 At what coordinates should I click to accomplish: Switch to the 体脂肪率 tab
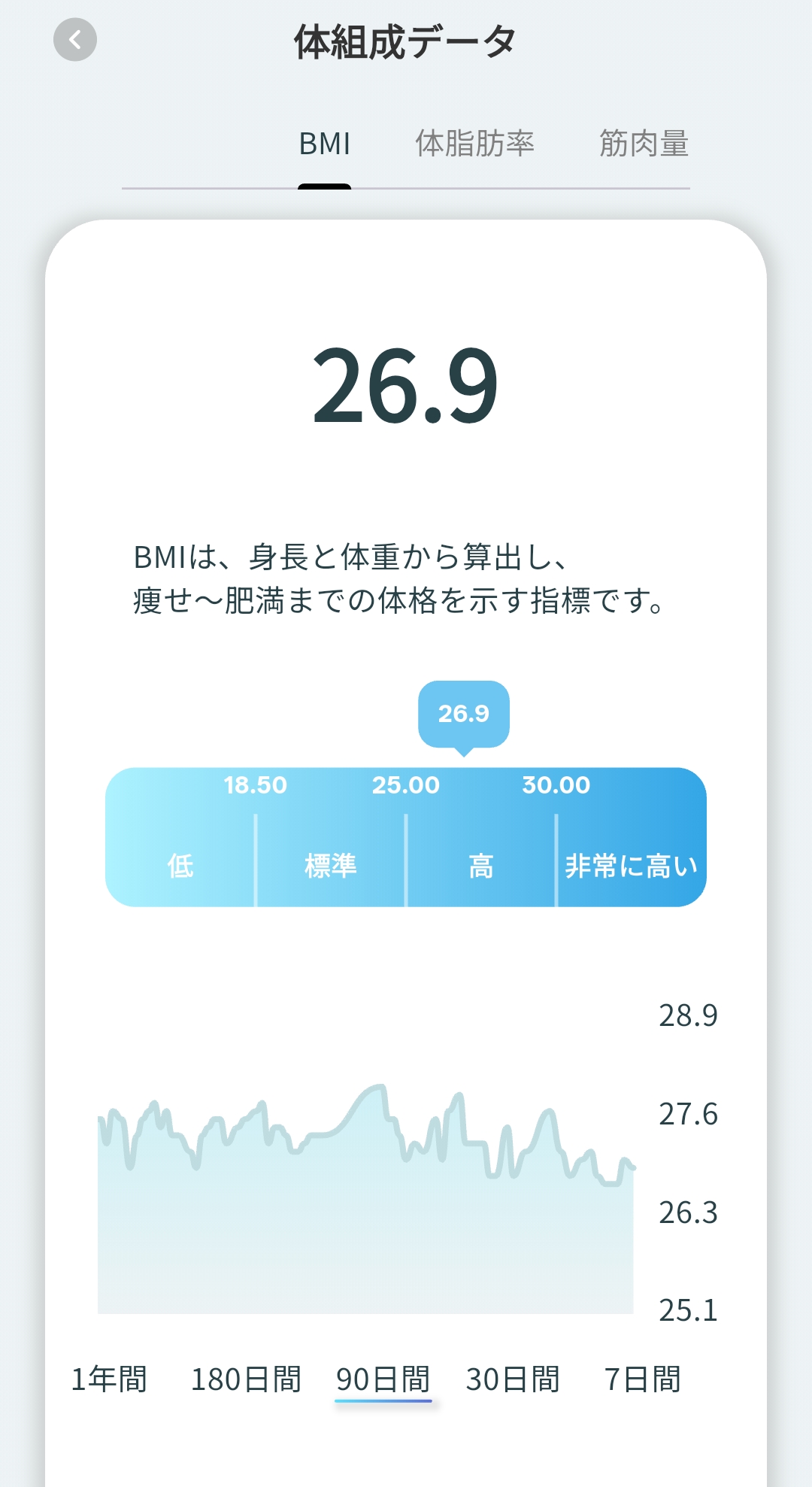[x=475, y=144]
